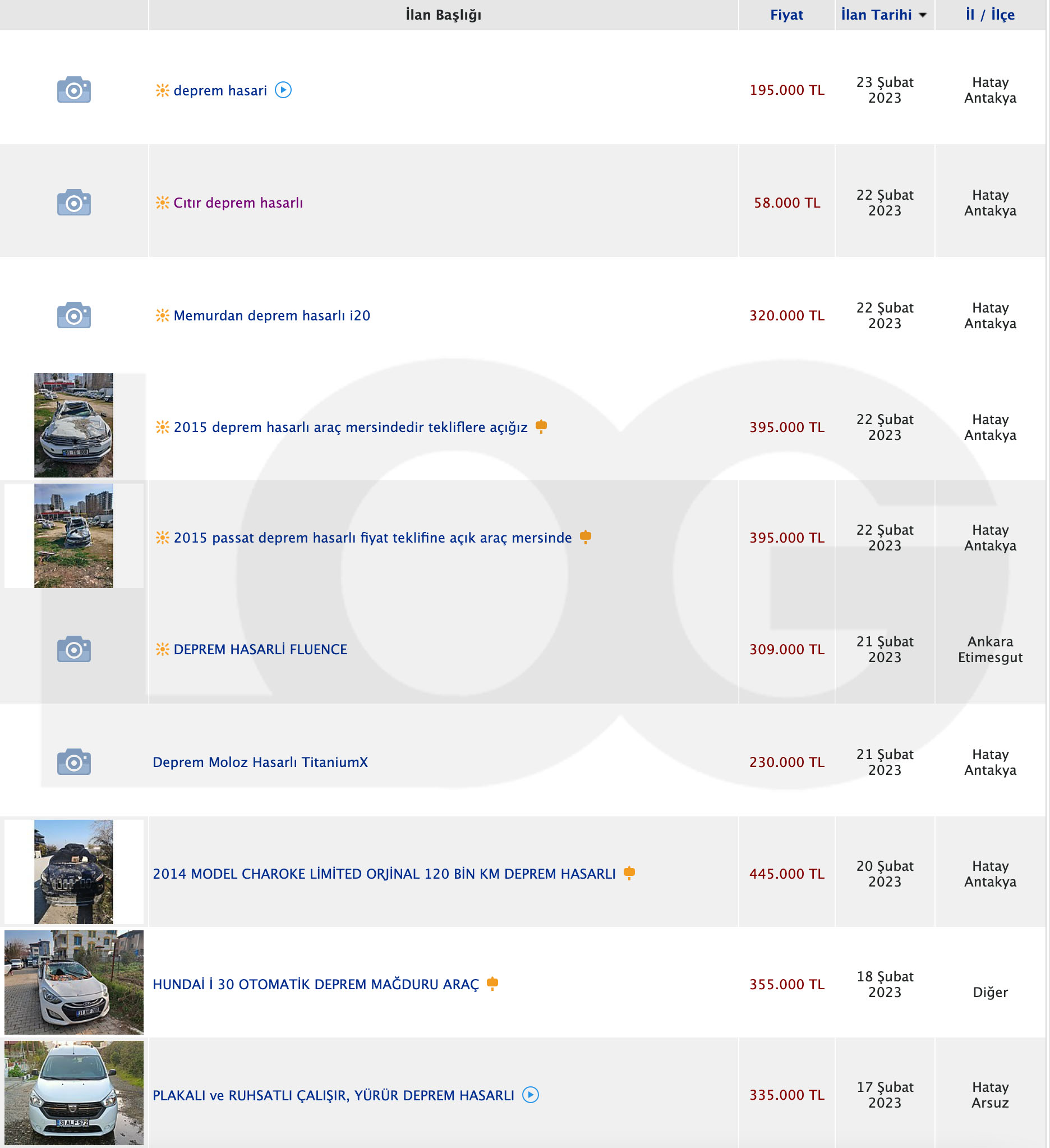1050x1148 pixels.
Task: Open '2014 MODEL CHAROKE LİMİTED' listing
Action: click(x=384, y=874)
